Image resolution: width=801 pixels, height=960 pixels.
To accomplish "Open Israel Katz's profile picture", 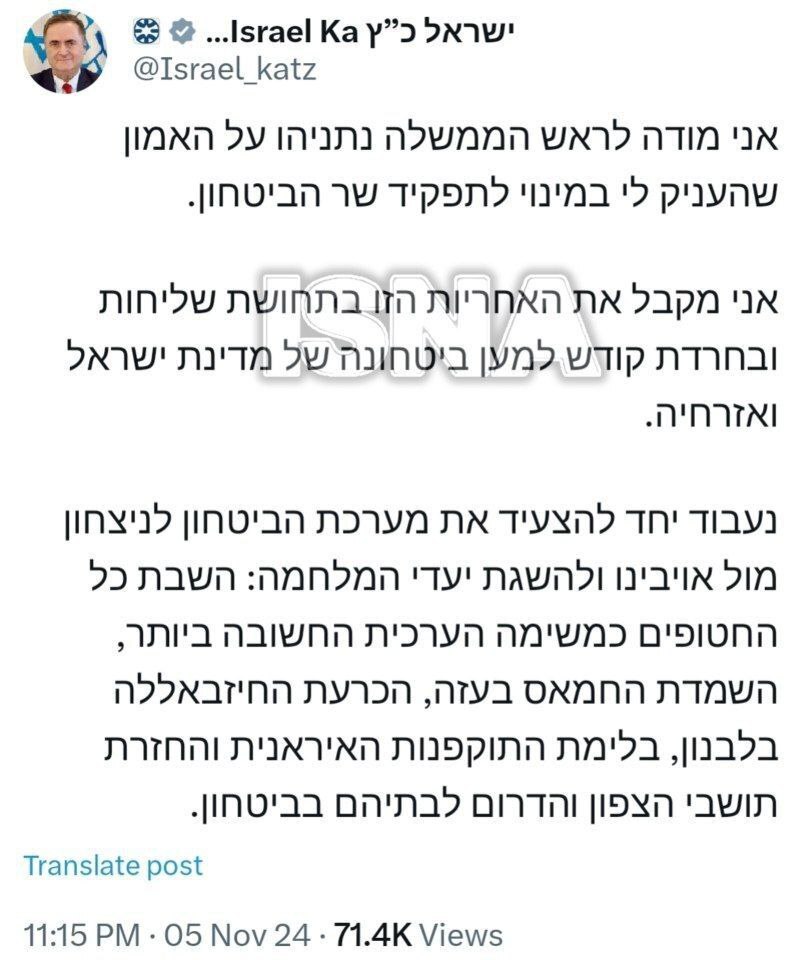I will point(65,53).
